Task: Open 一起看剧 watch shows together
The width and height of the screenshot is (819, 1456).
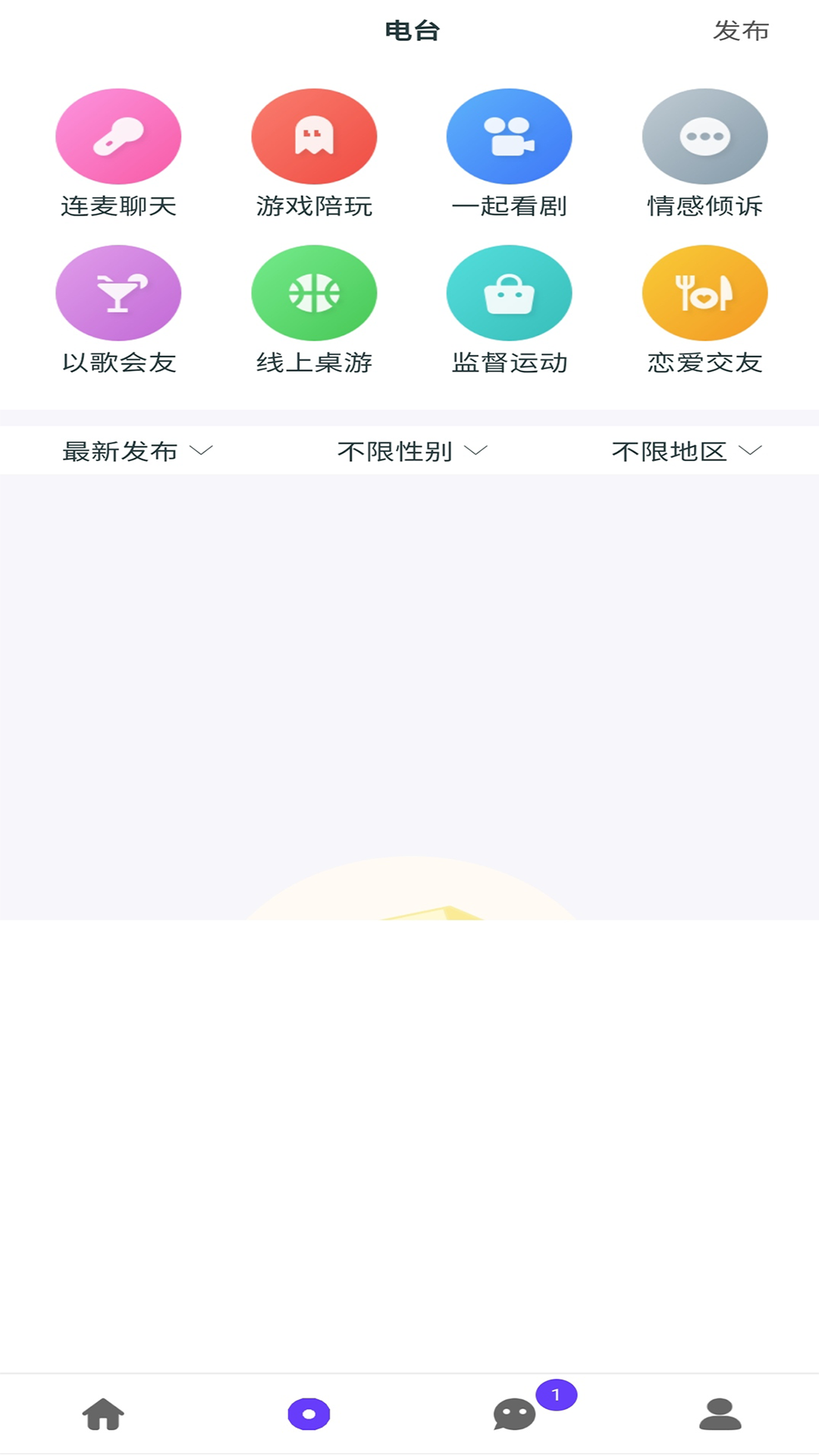Action: click(x=509, y=136)
